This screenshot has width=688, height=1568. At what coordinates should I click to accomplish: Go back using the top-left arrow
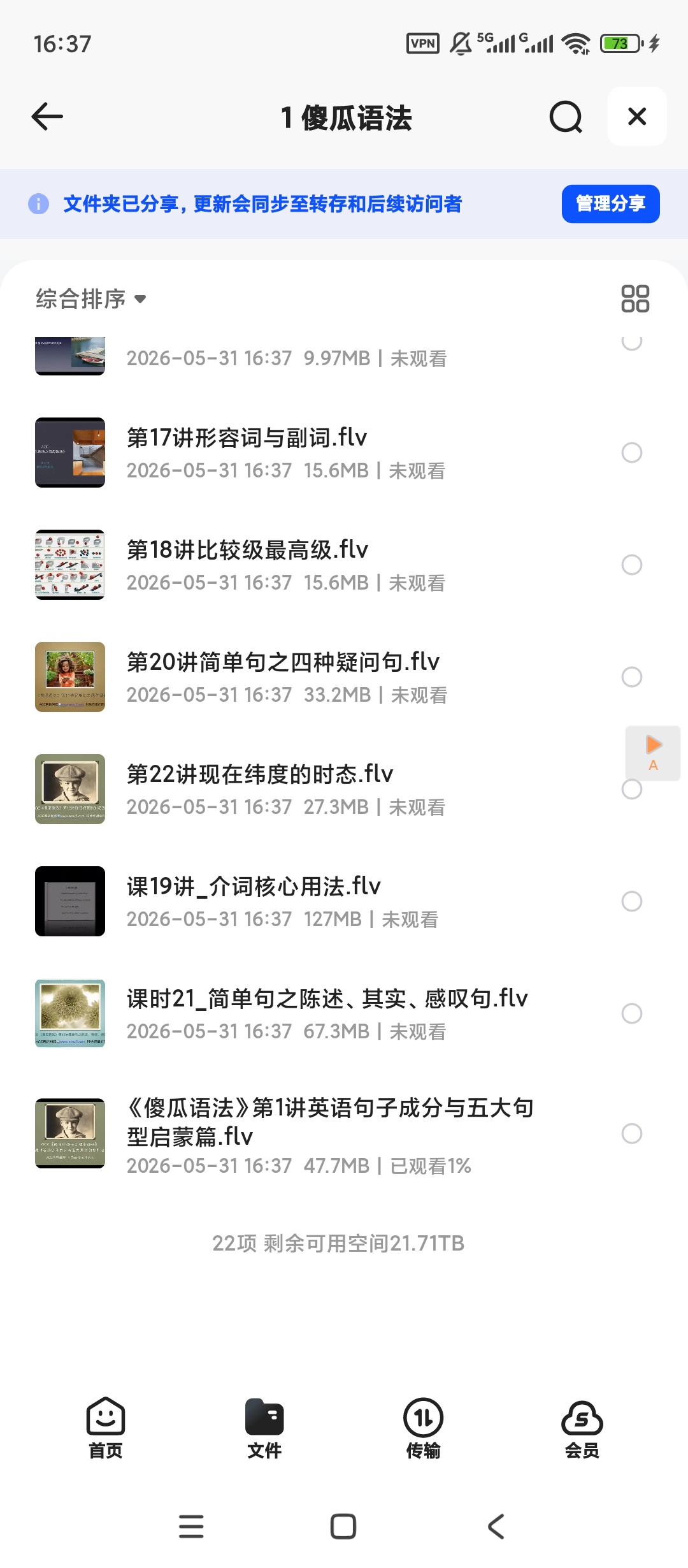click(47, 117)
